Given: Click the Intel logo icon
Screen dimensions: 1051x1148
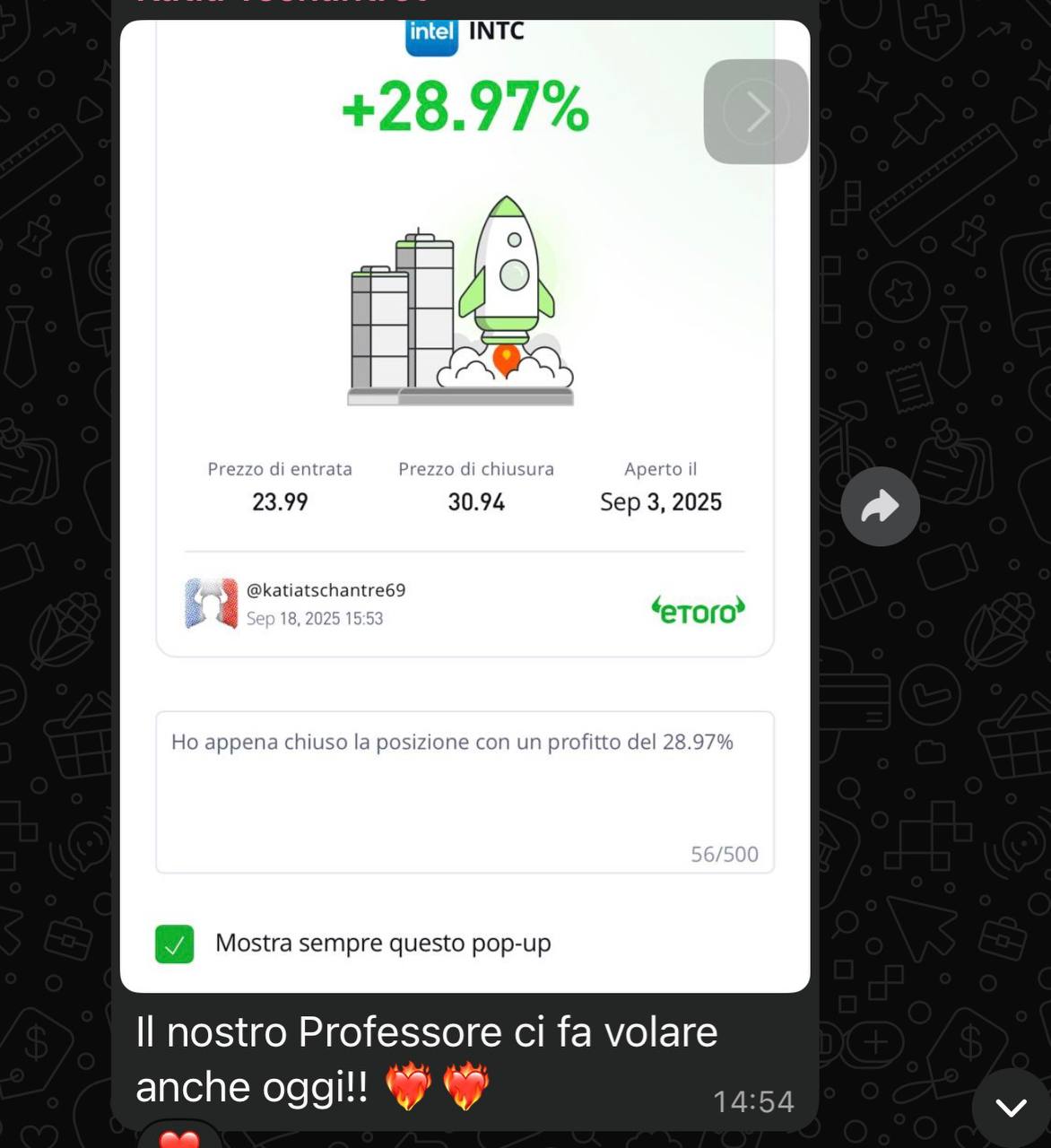Looking at the screenshot, I should (432, 32).
